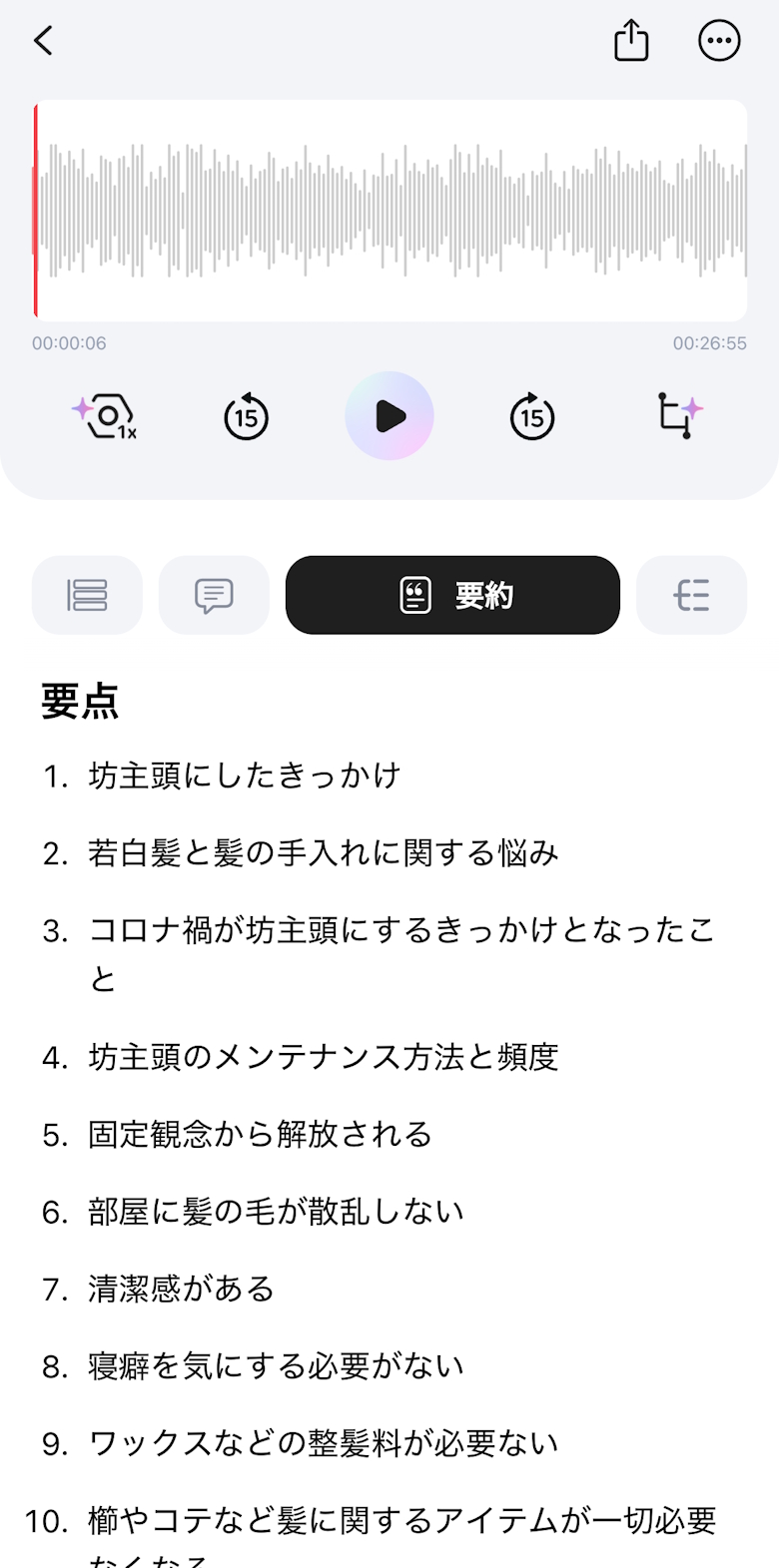Open the mind map outline tab
The image size is (779, 1568).
(691, 595)
